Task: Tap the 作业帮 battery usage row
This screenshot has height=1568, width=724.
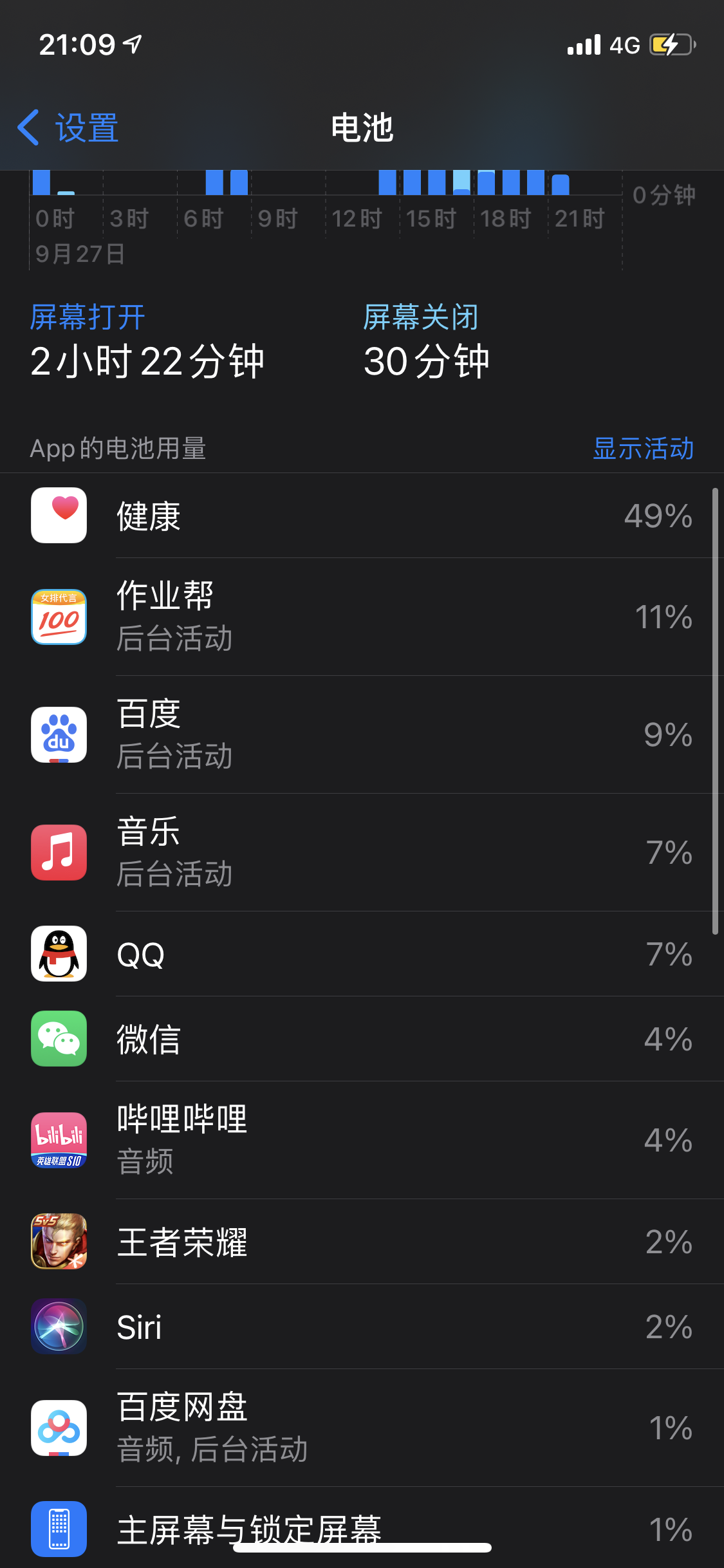Action: click(x=362, y=617)
